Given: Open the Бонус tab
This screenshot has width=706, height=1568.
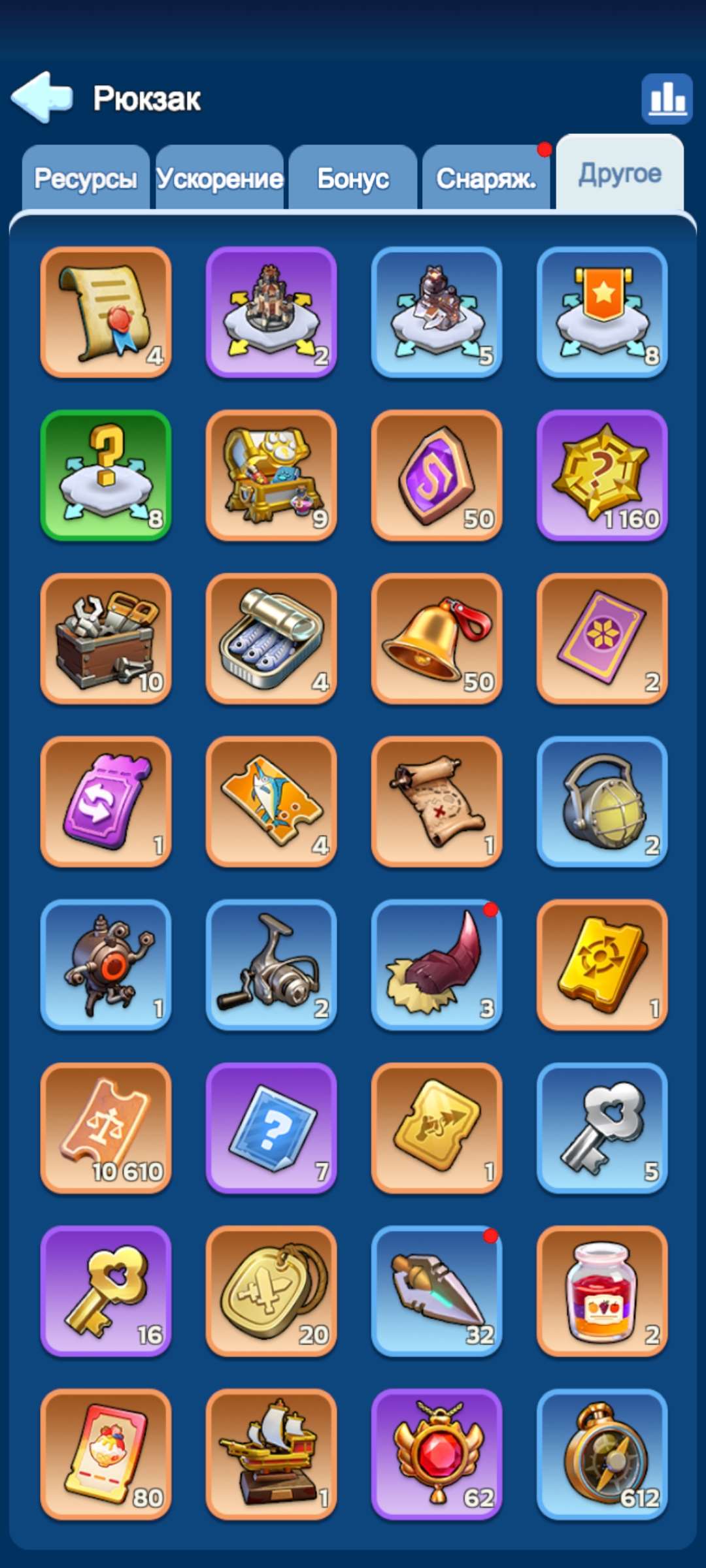Looking at the screenshot, I should point(353,178).
